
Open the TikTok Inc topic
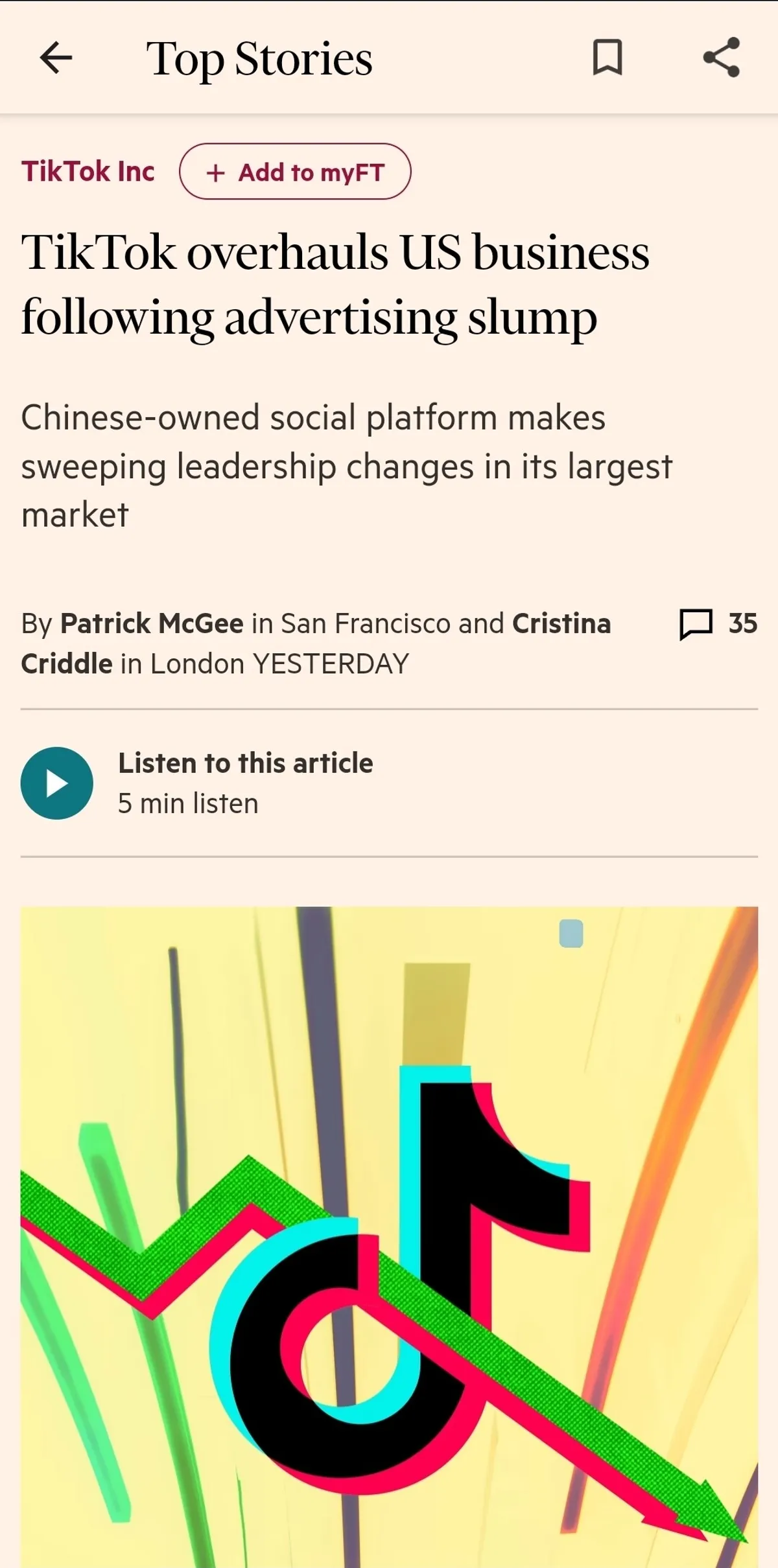(x=88, y=172)
